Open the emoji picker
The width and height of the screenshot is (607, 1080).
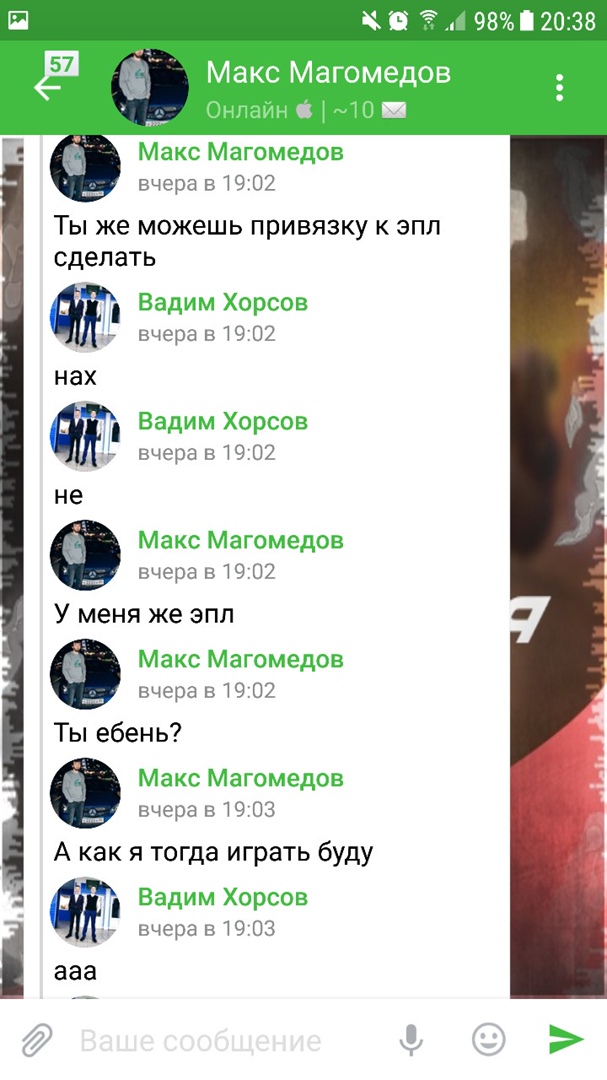click(x=488, y=1040)
